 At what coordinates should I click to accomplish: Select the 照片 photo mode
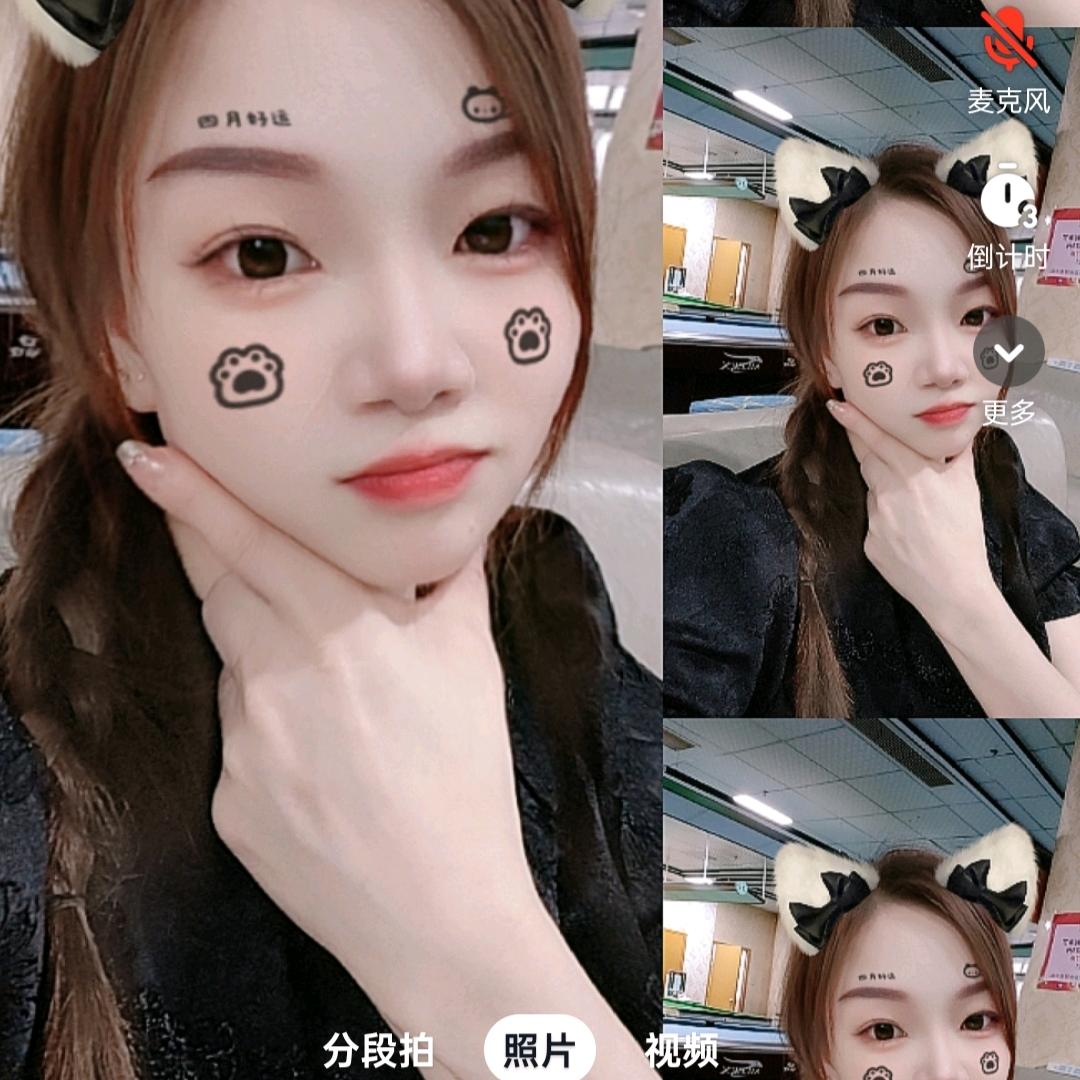pos(539,1051)
